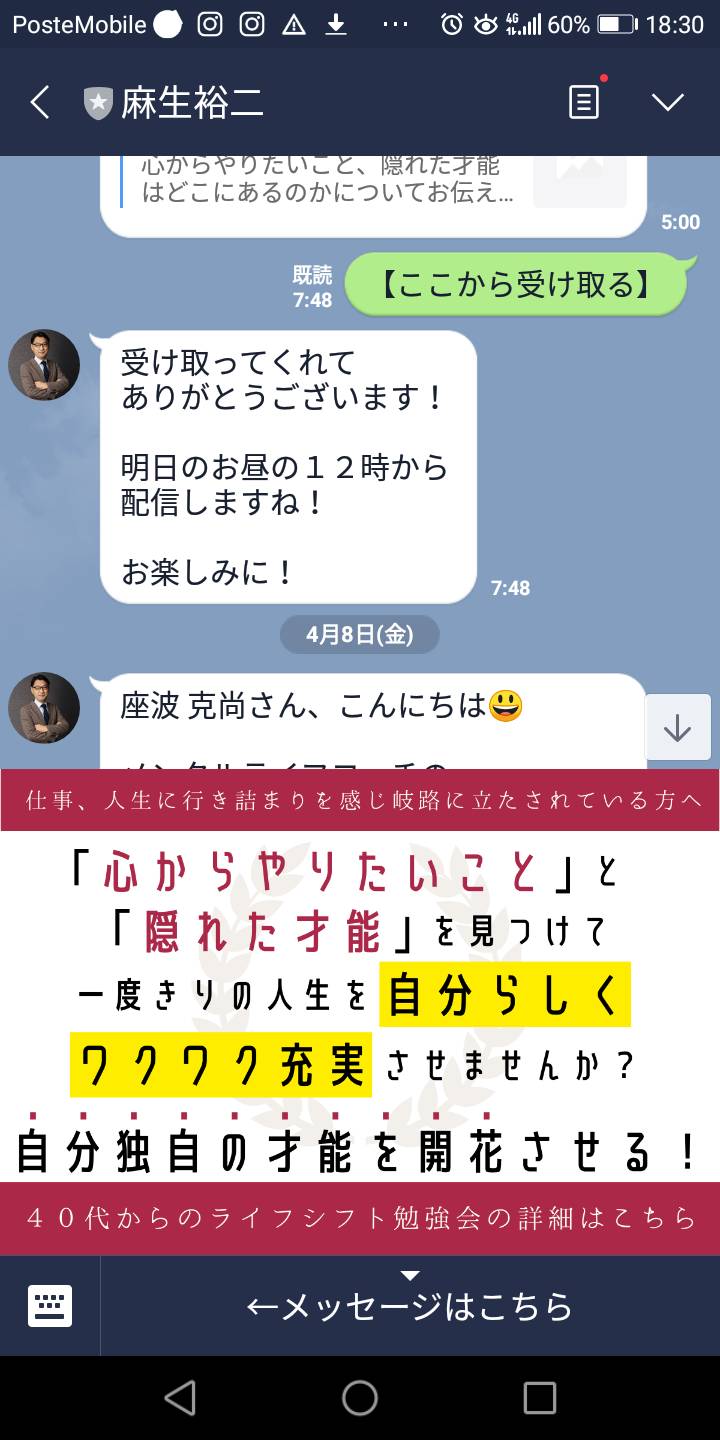Open the shared card preview at top
The width and height of the screenshot is (720, 1440).
(x=373, y=195)
